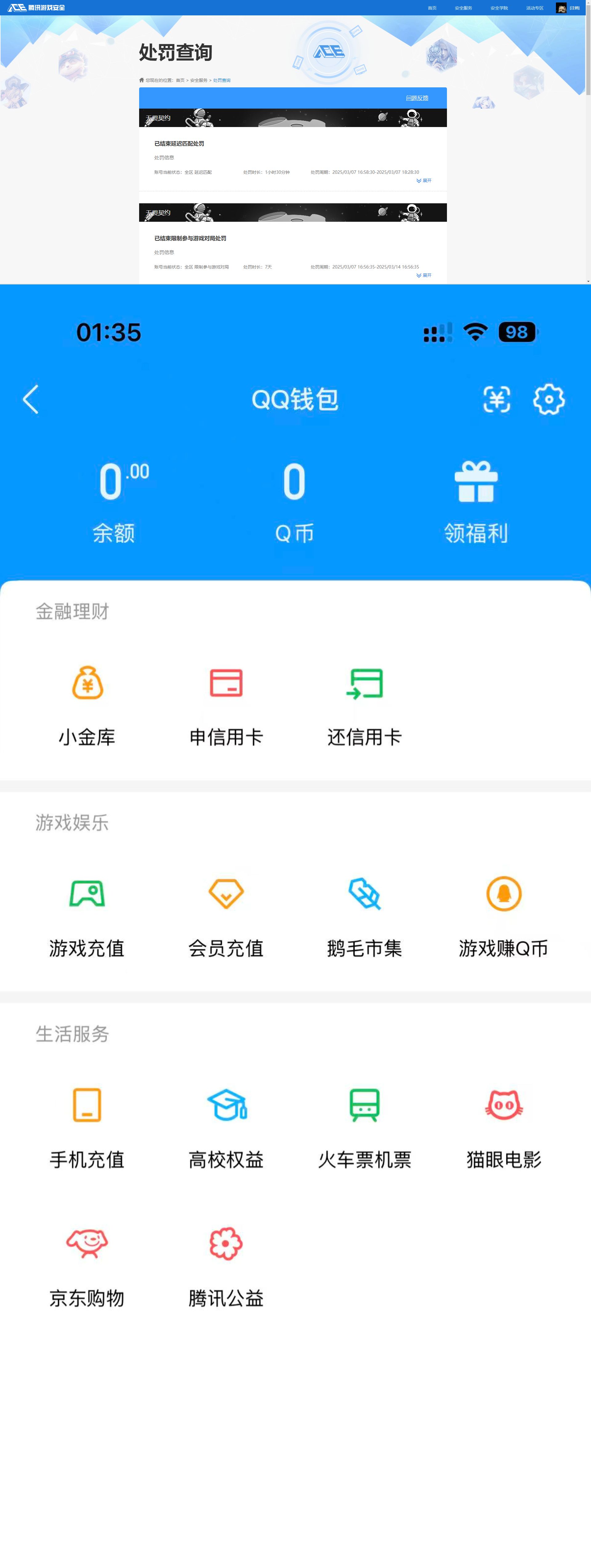Tap the 领福利 gift icon
This screenshot has width=591, height=1568.
476,481
